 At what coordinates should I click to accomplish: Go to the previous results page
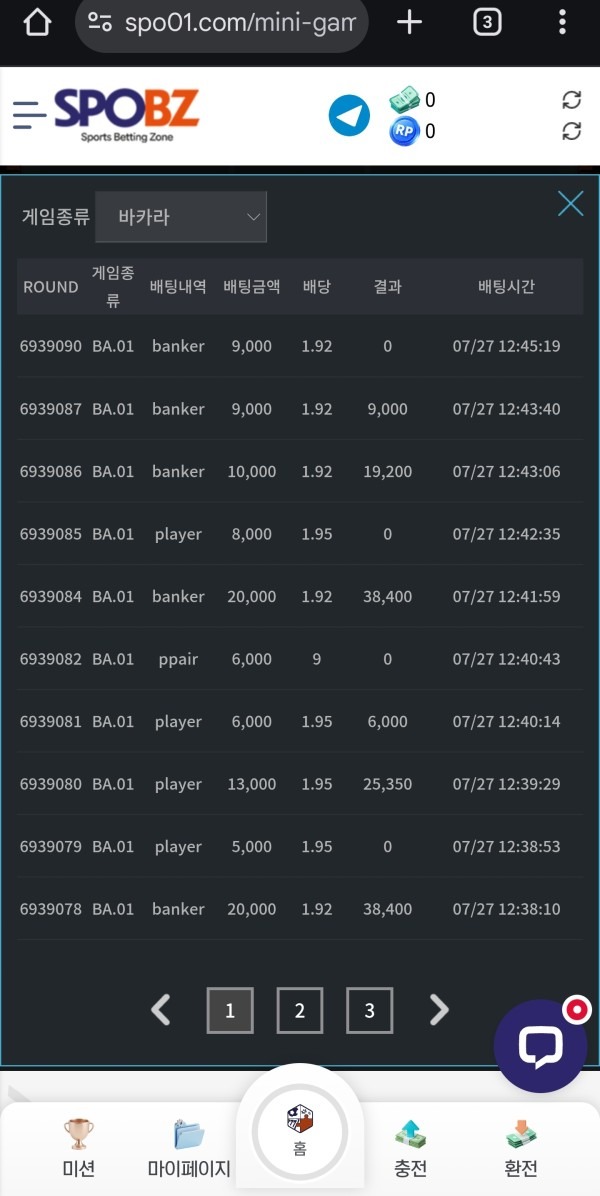tap(161, 1010)
